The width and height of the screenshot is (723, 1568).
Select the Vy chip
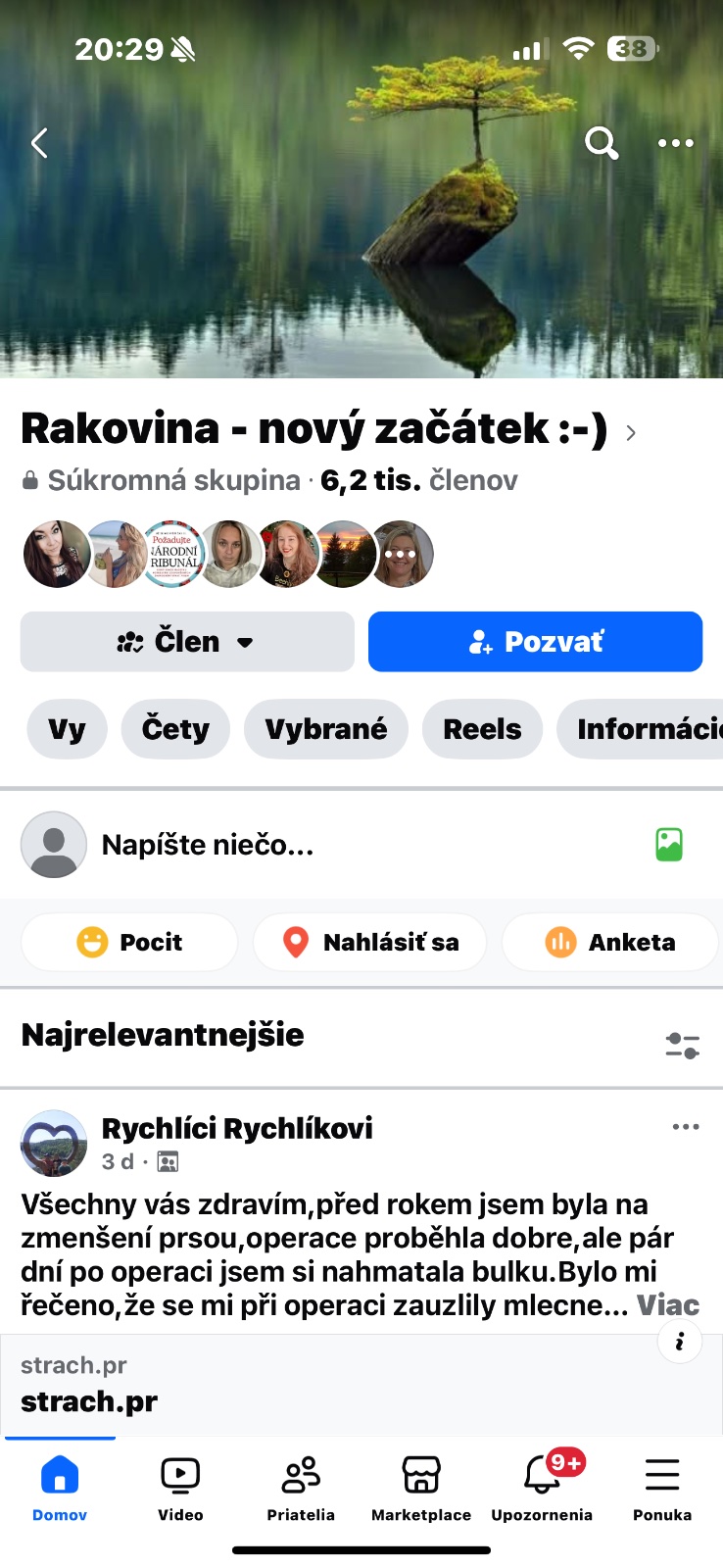coord(67,729)
